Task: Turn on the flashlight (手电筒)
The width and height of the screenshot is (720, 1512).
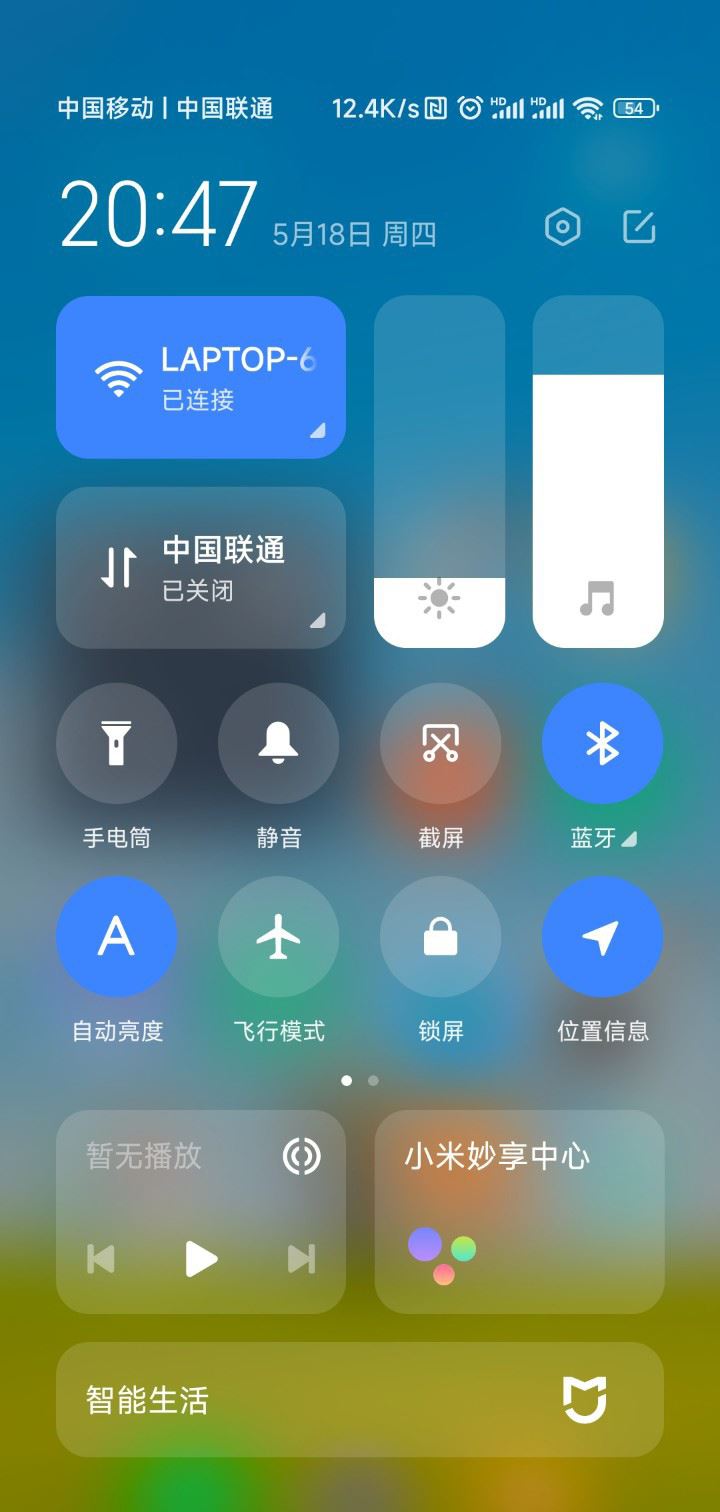Action: [x=117, y=743]
